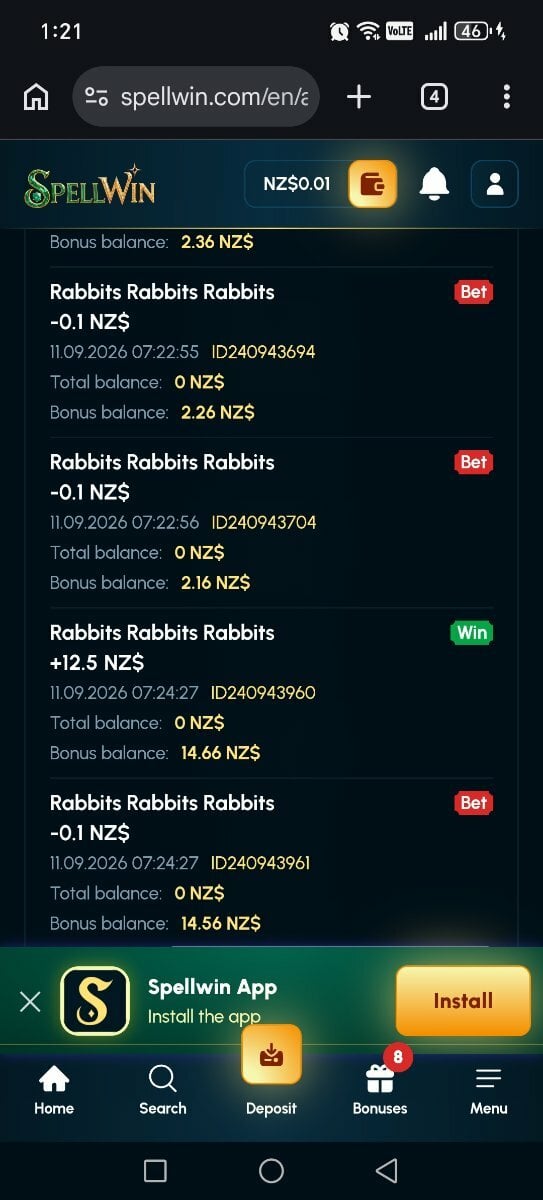The height and width of the screenshot is (1200, 543).
Task: Open the wallet icon next to NZ$0.01
Action: point(372,184)
